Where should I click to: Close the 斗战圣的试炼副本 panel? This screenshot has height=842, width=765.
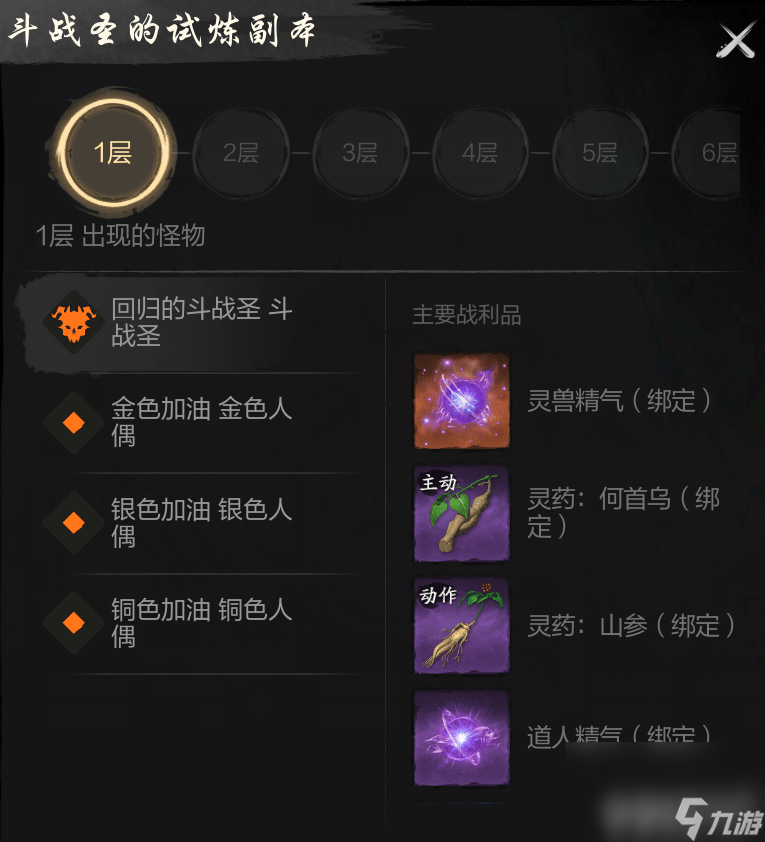point(737,41)
